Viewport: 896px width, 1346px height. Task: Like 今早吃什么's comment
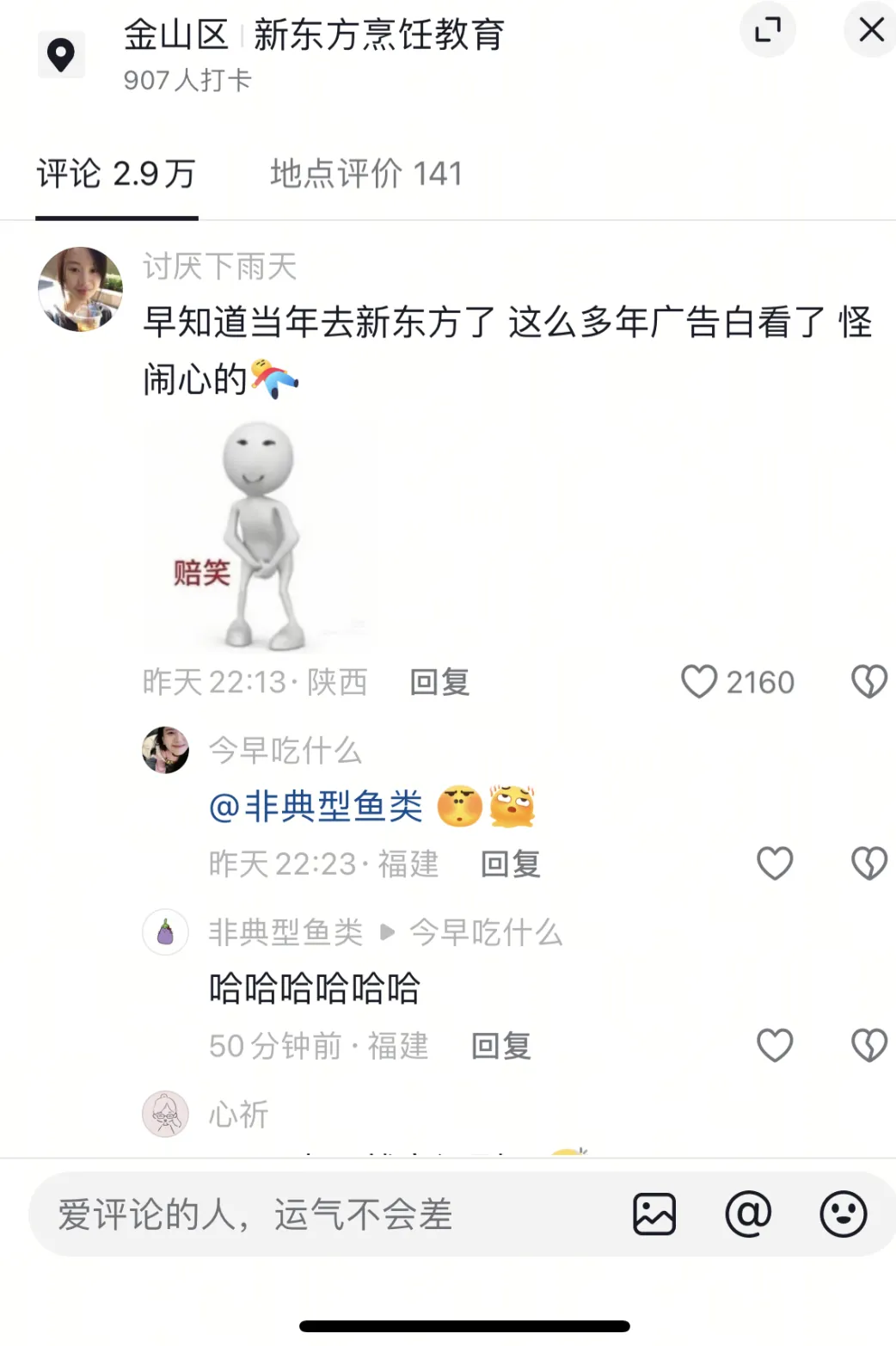774,864
